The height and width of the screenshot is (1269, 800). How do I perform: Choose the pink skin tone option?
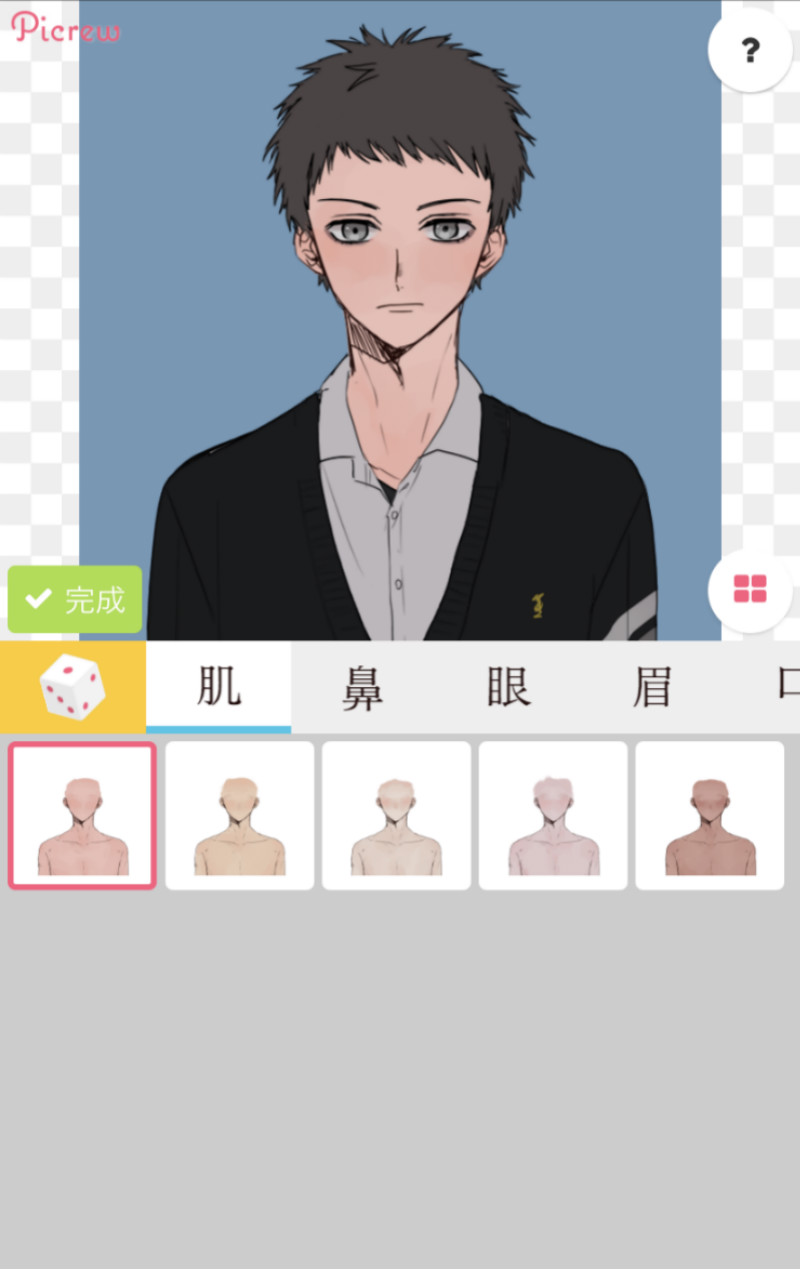(82, 815)
